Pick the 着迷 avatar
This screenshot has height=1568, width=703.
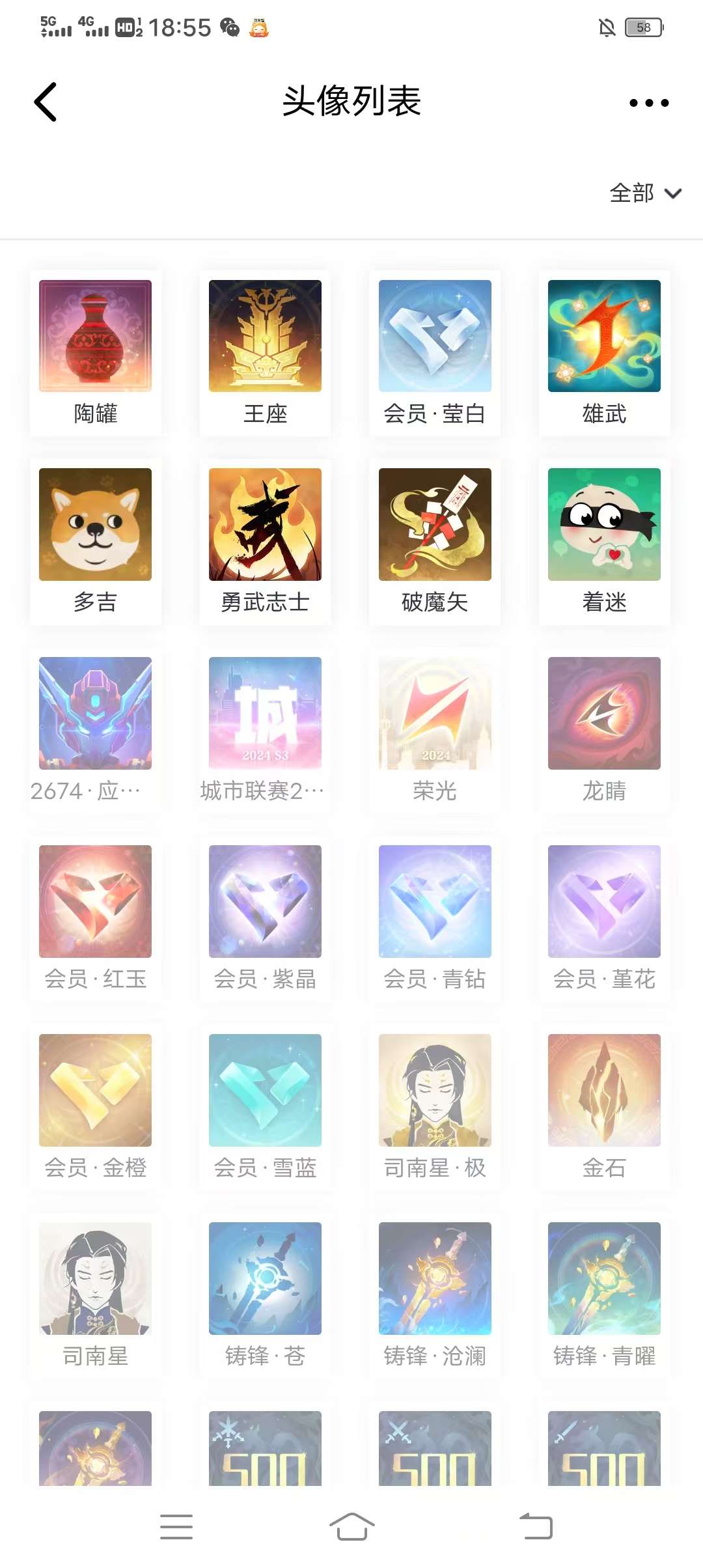click(604, 525)
